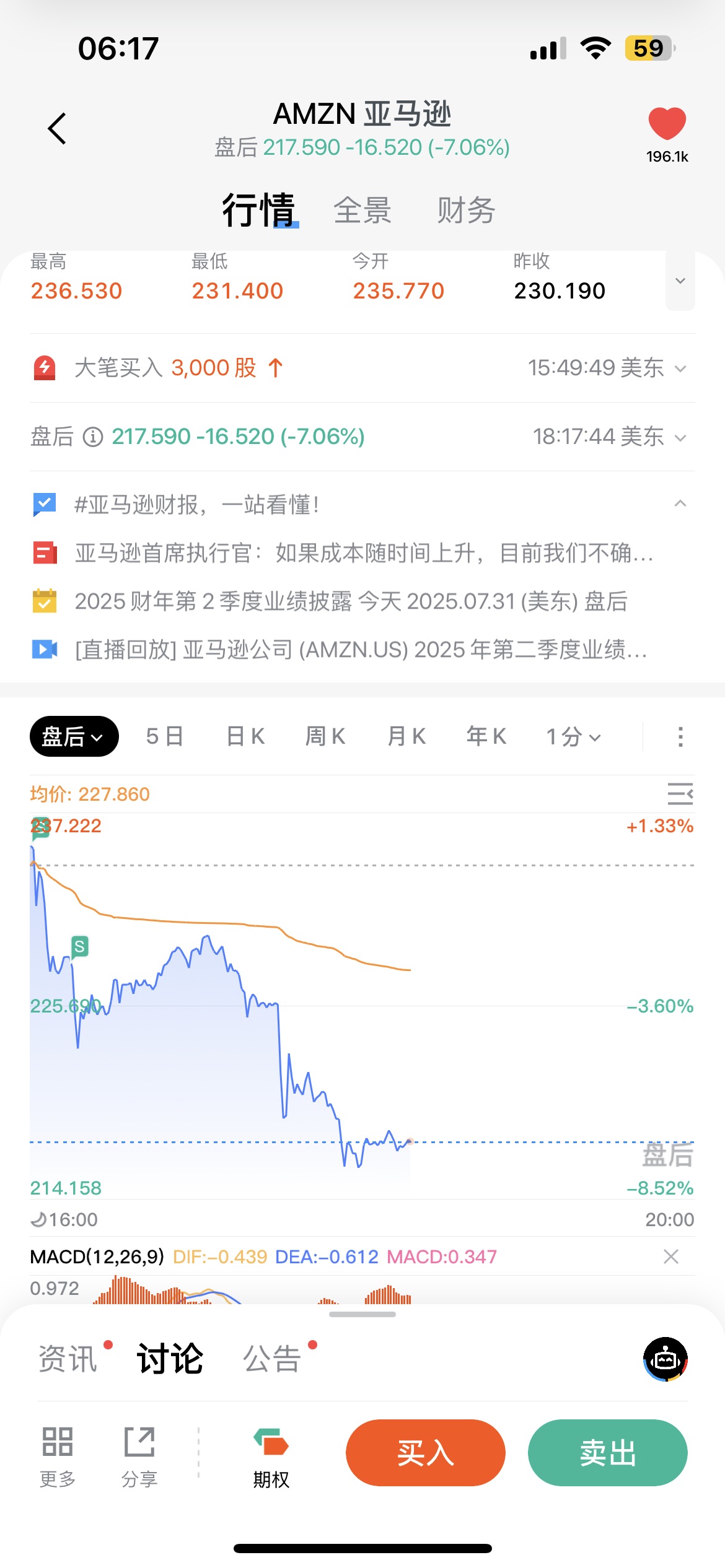Tap the orange 买入 button
This screenshot has width=725, height=1568.
tap(426, 1453)
